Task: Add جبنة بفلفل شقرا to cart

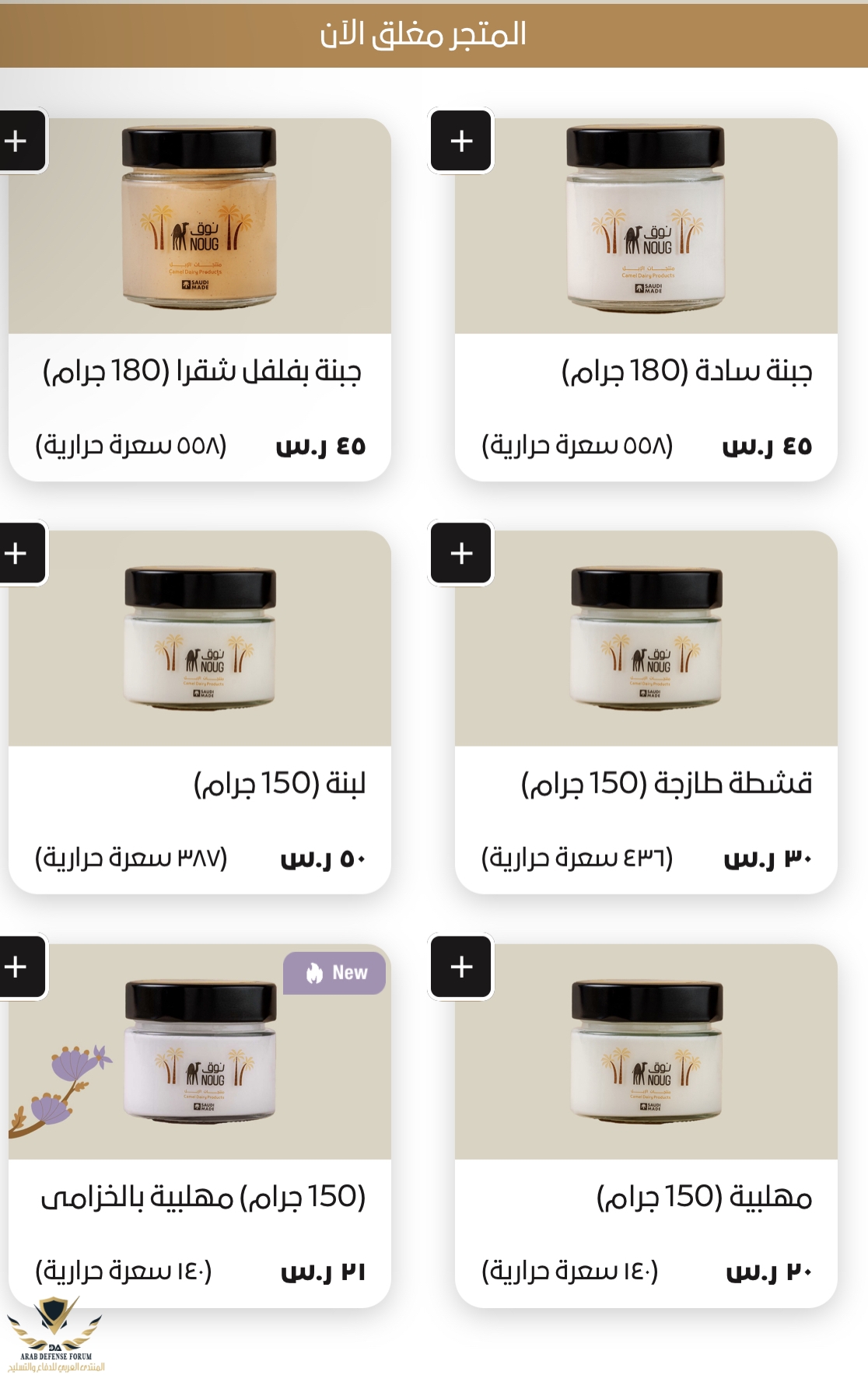Action: coord(17,141)
